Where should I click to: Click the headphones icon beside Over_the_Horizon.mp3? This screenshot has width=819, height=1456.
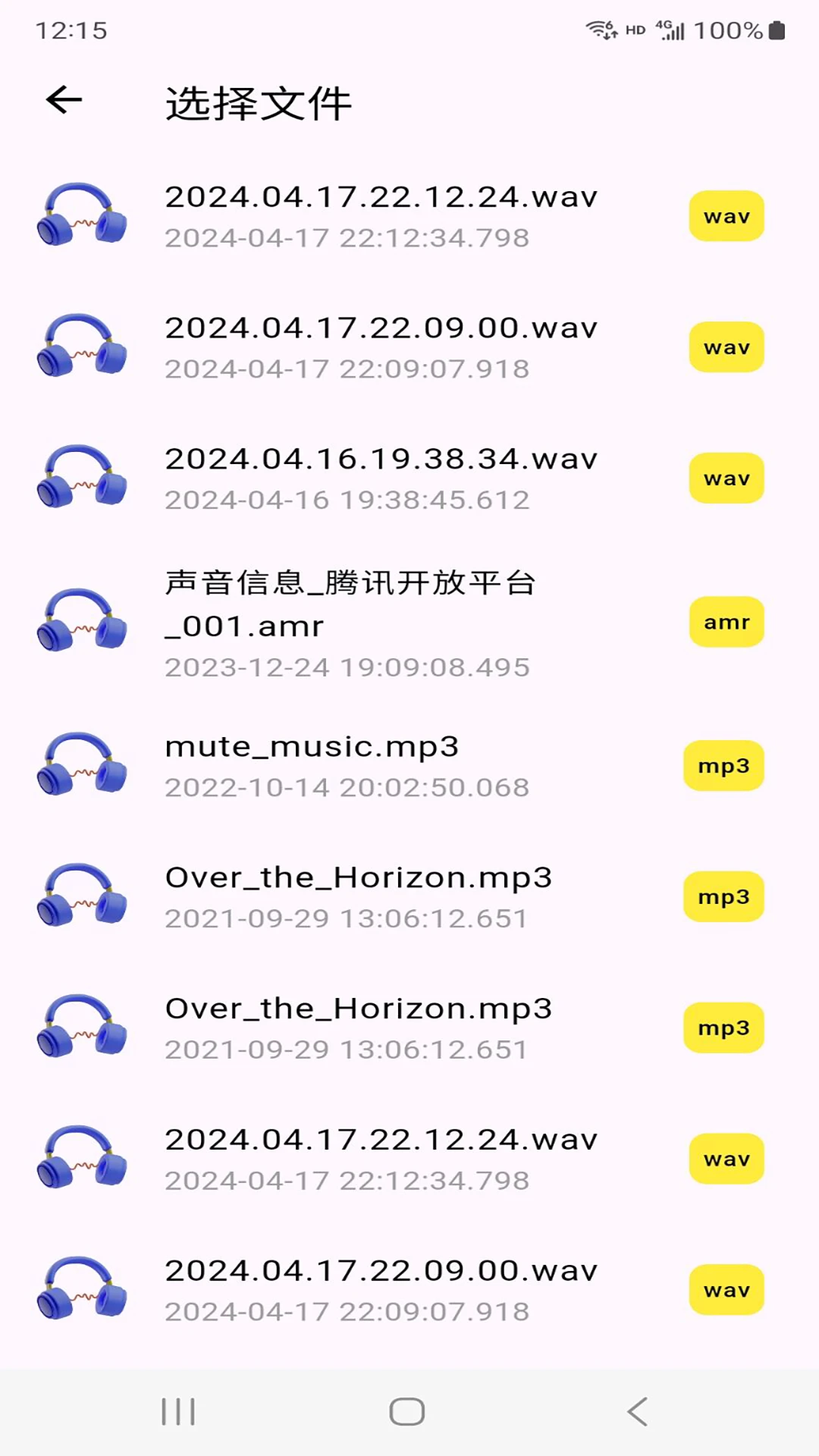[82, 895]
